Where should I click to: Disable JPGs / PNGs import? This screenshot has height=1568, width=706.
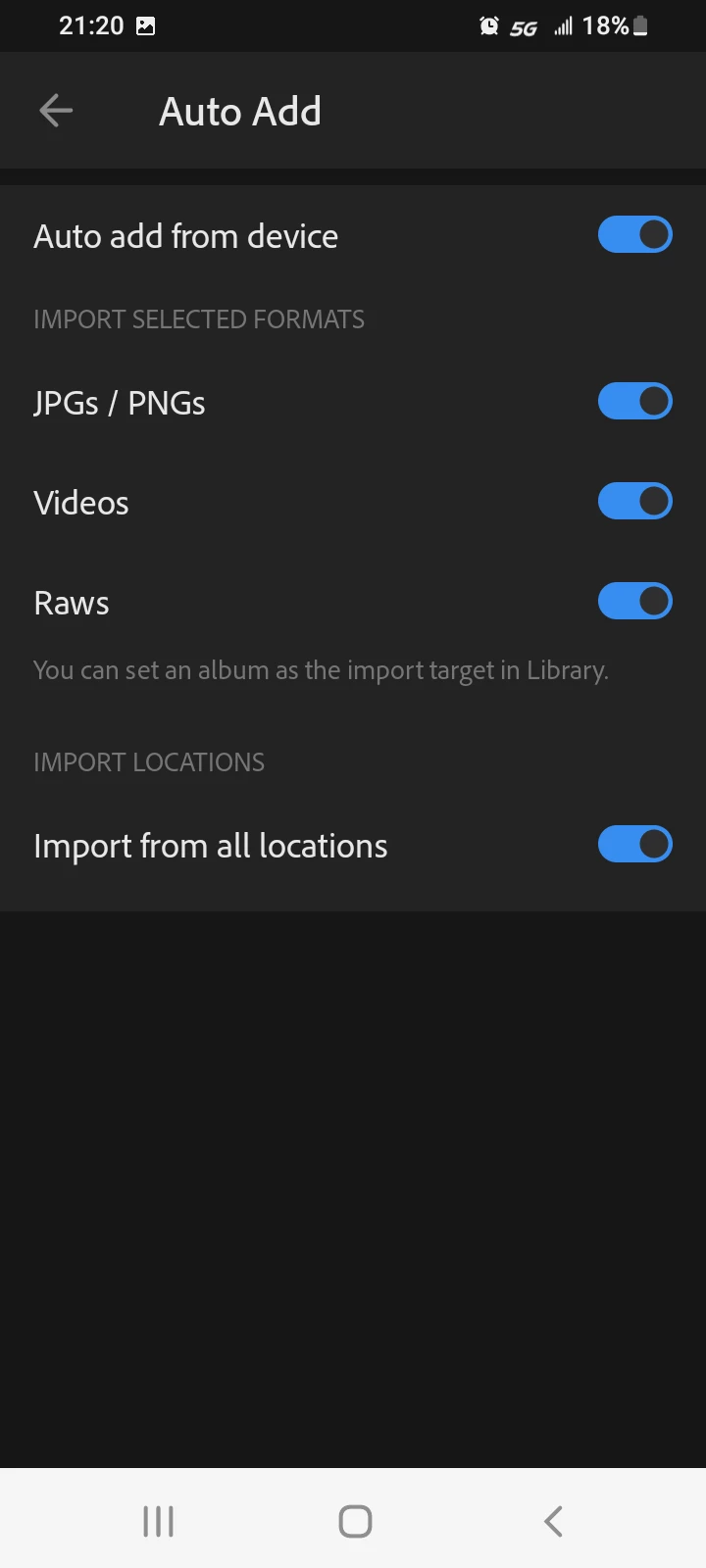(634, 402)
